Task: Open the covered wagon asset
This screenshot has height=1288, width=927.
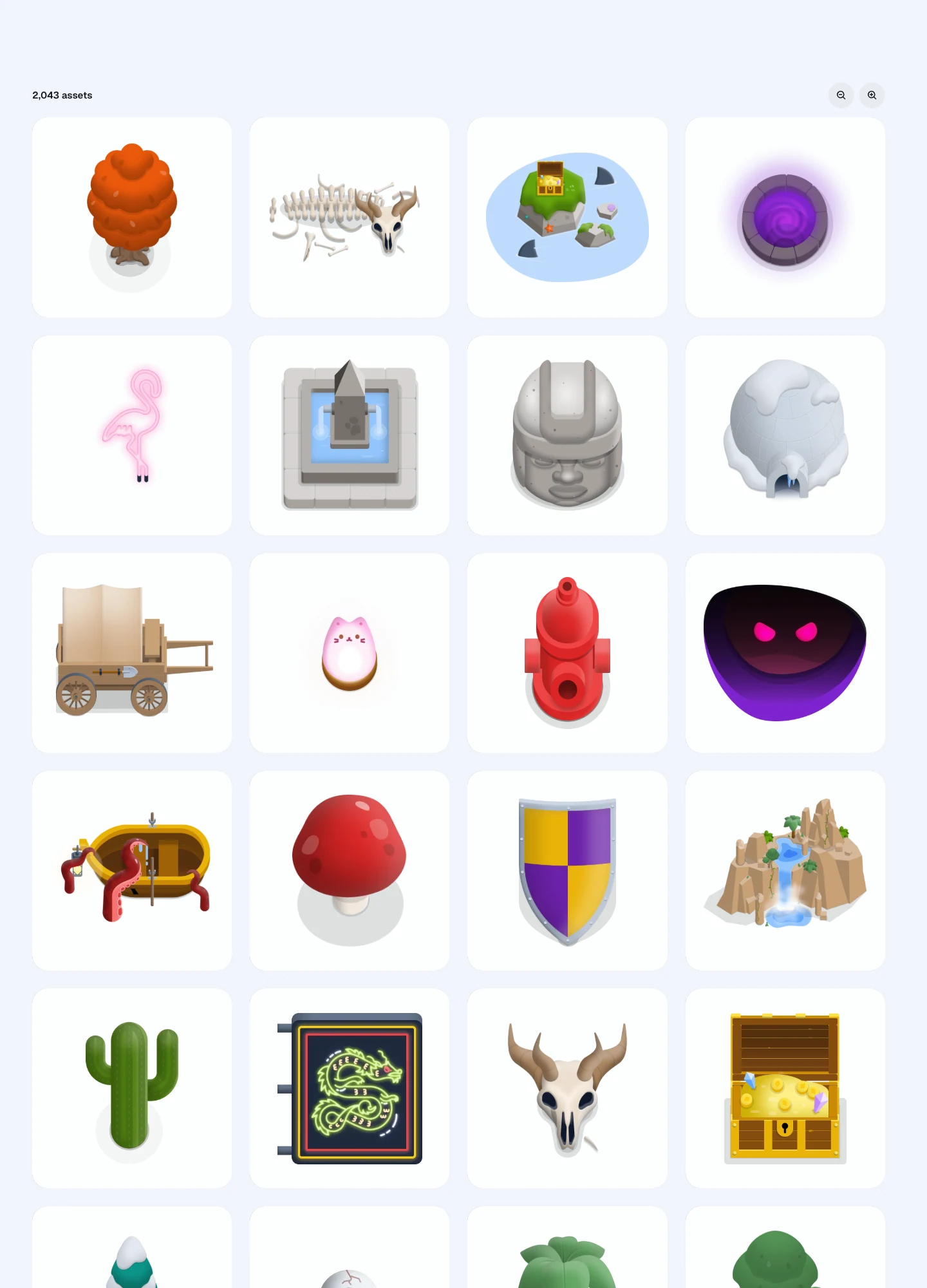Action: point(132,652)
